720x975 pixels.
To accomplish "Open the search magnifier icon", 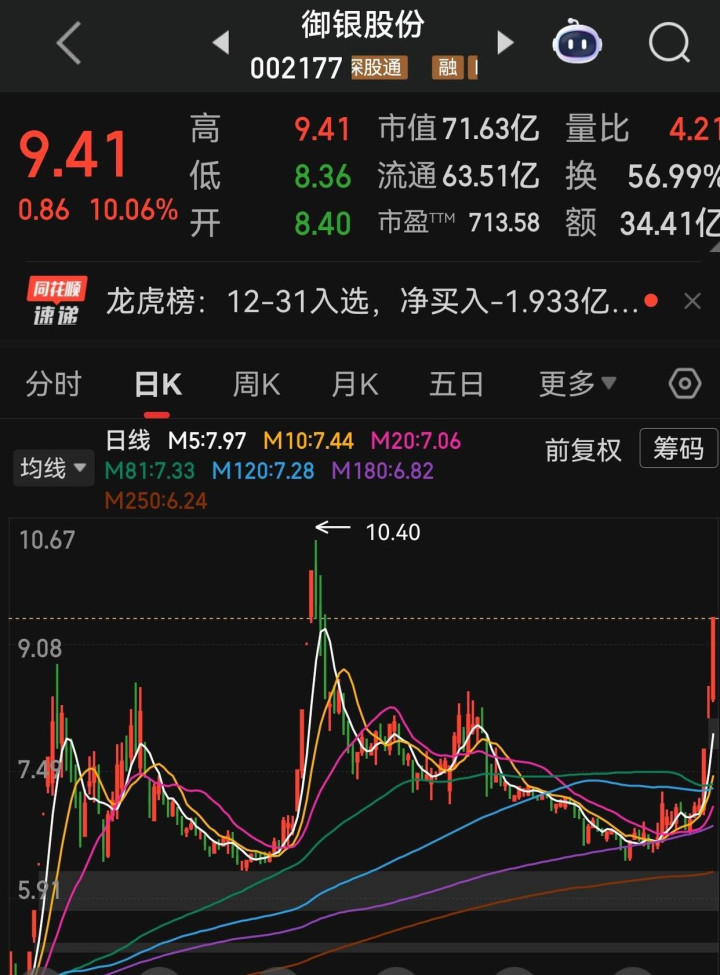I will [669, 43].
